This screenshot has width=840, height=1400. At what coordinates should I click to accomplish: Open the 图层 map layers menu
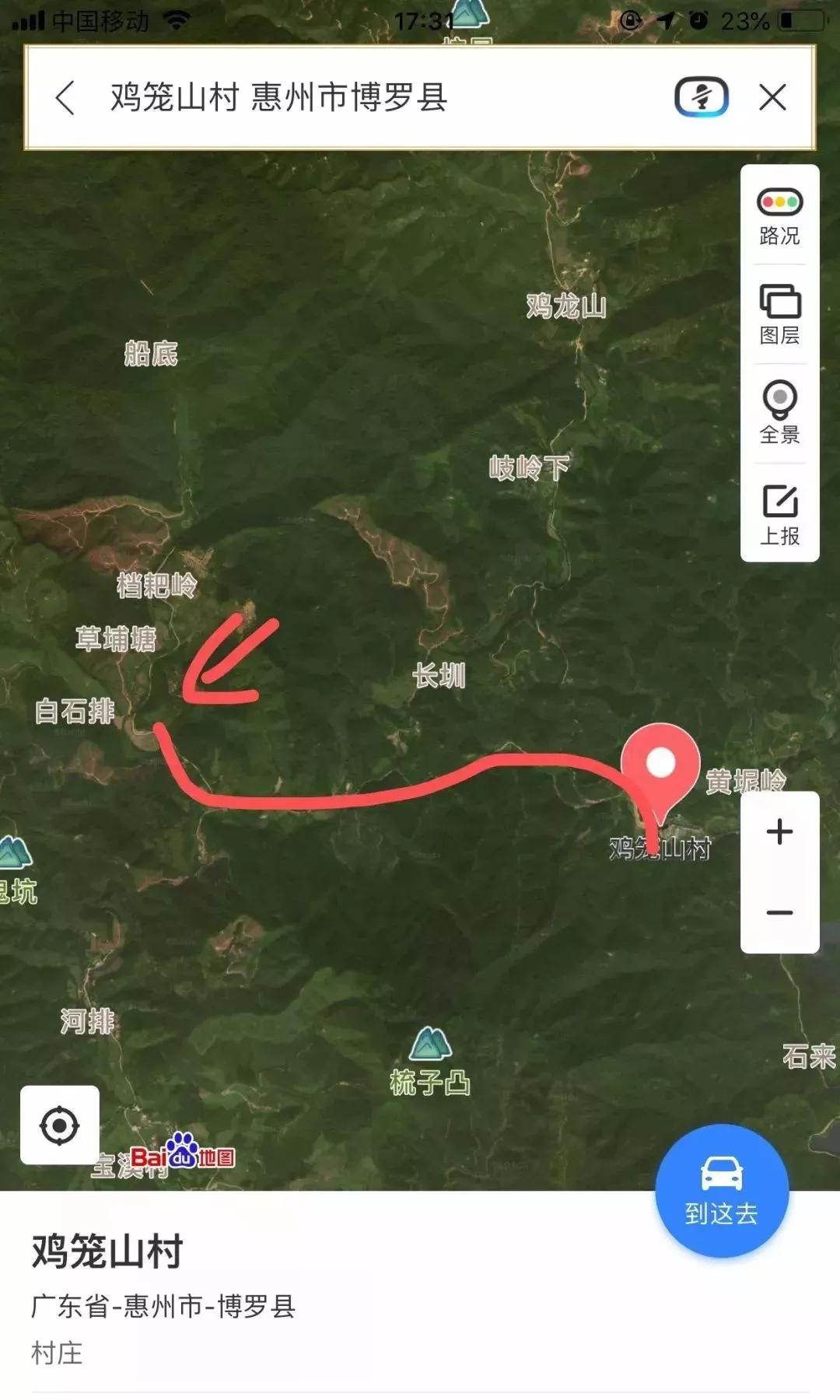pyautogui.click(x=779, y=315)
